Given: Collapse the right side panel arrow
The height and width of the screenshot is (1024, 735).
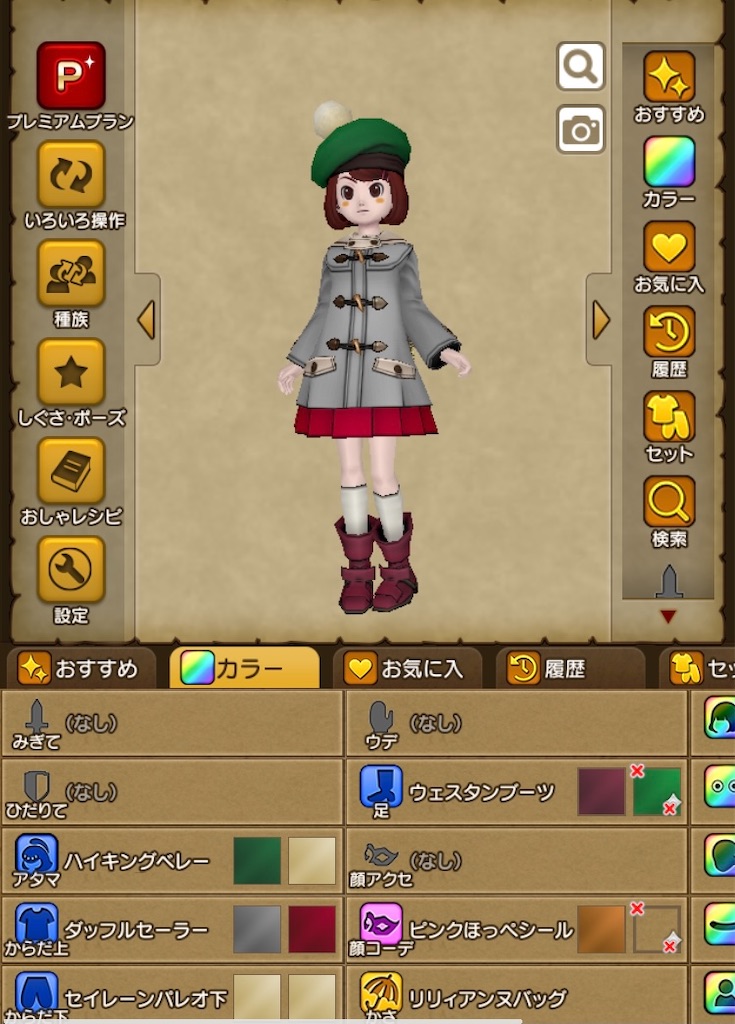Looking at the screenshot, I should click(600, 320).
